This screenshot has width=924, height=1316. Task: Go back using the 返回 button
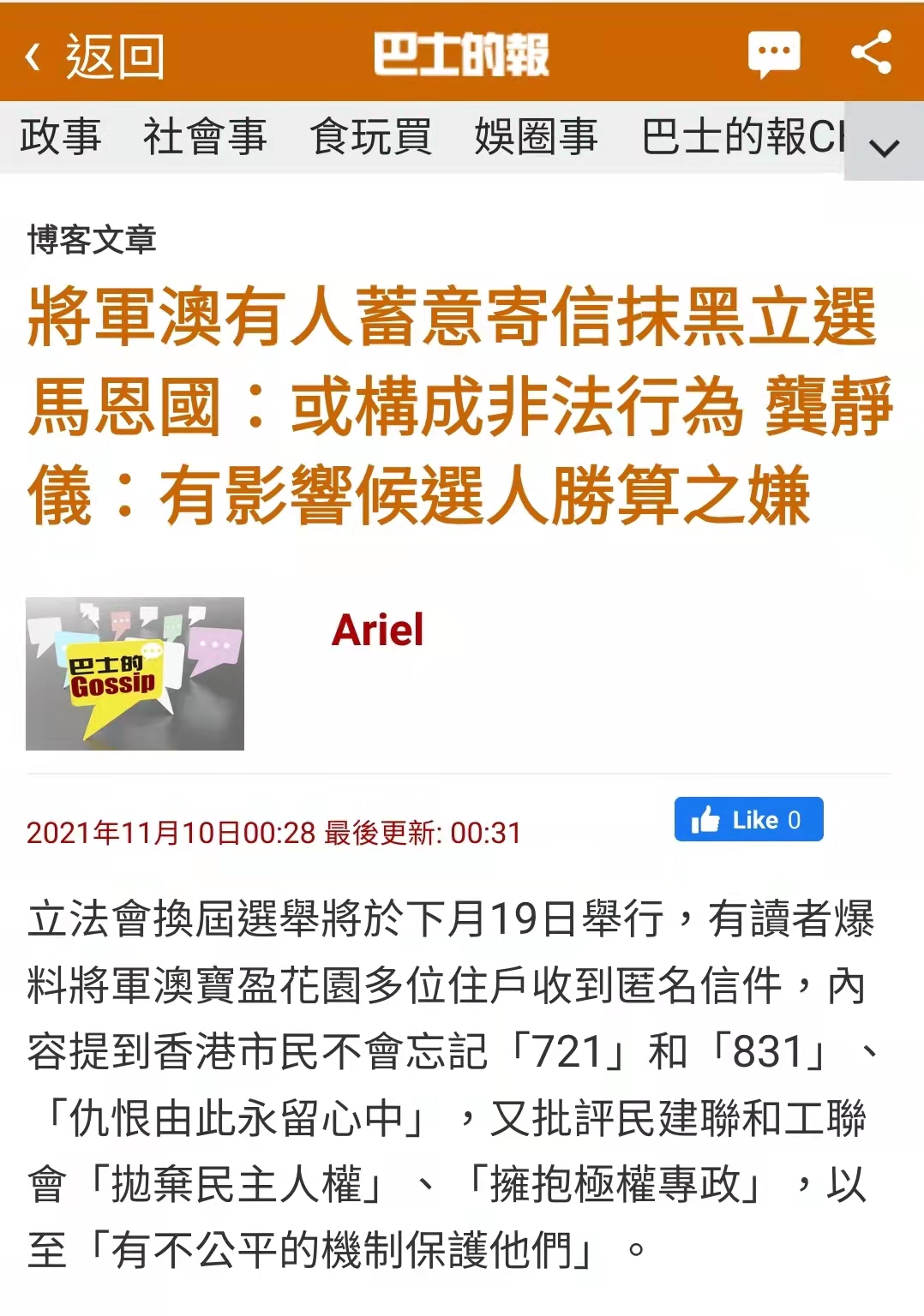click(94, 57)
